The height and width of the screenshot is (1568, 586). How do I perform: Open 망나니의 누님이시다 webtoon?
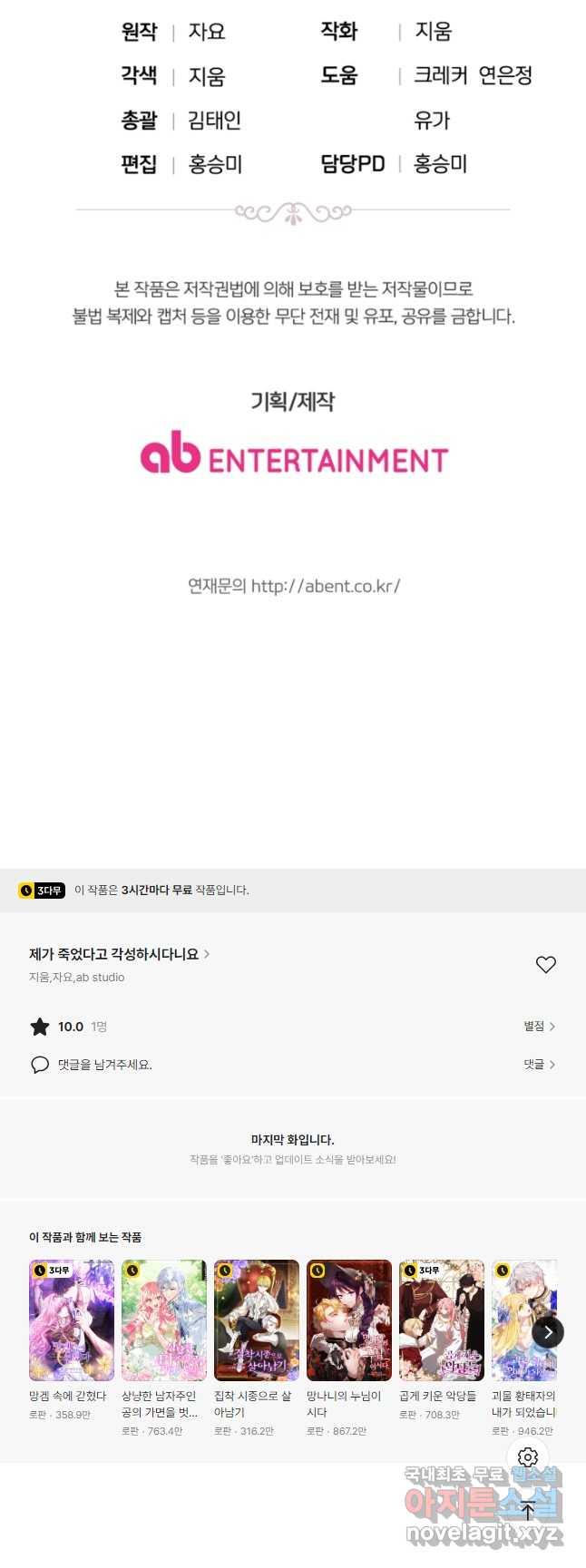(348, 1320)
